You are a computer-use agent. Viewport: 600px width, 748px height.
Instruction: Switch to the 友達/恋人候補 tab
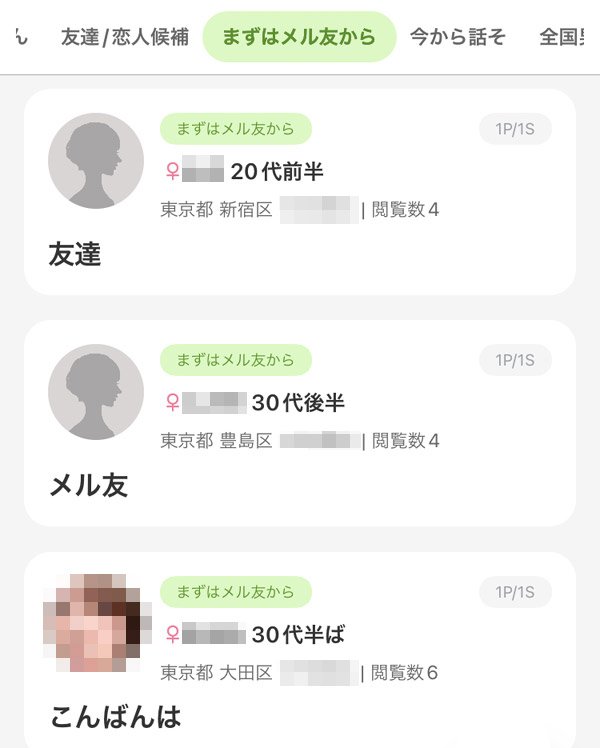(124, 38)
